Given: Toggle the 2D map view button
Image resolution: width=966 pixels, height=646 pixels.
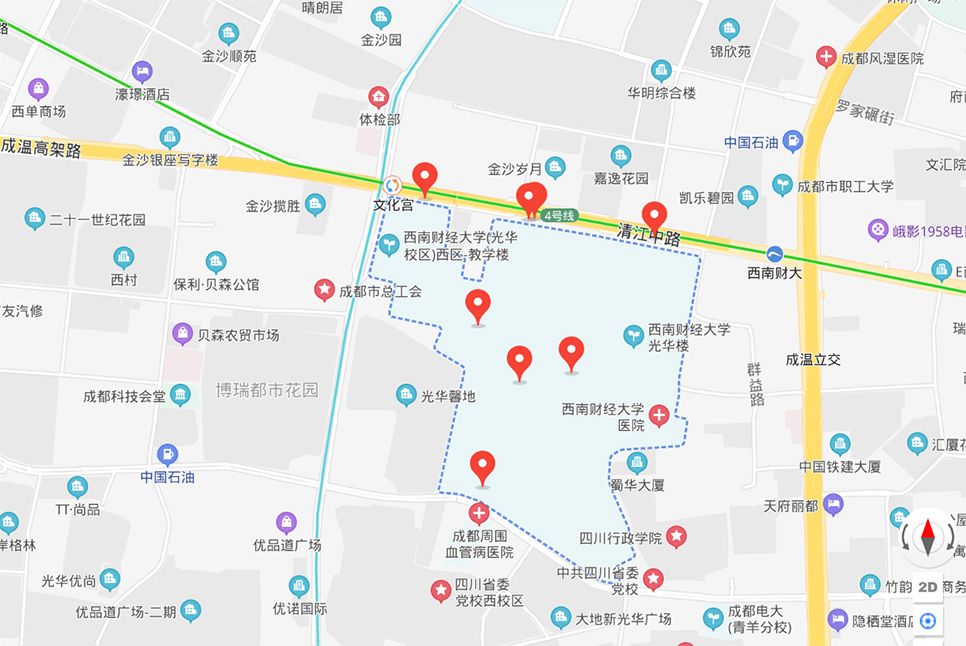Looking at the screenshot, I should (x=927, y=587).
